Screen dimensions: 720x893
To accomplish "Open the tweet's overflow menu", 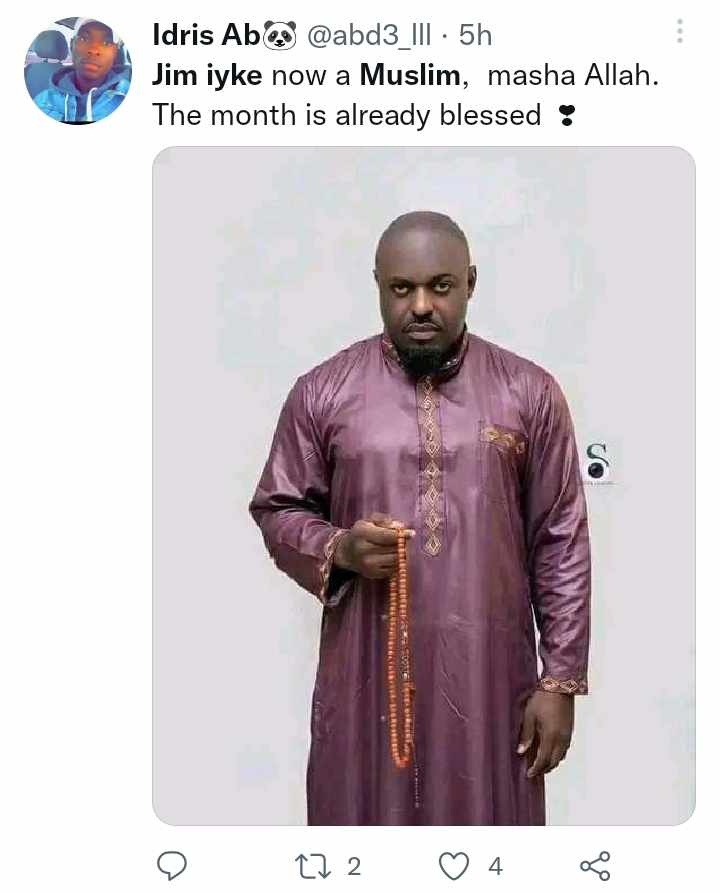I will [x=680, y=31].
